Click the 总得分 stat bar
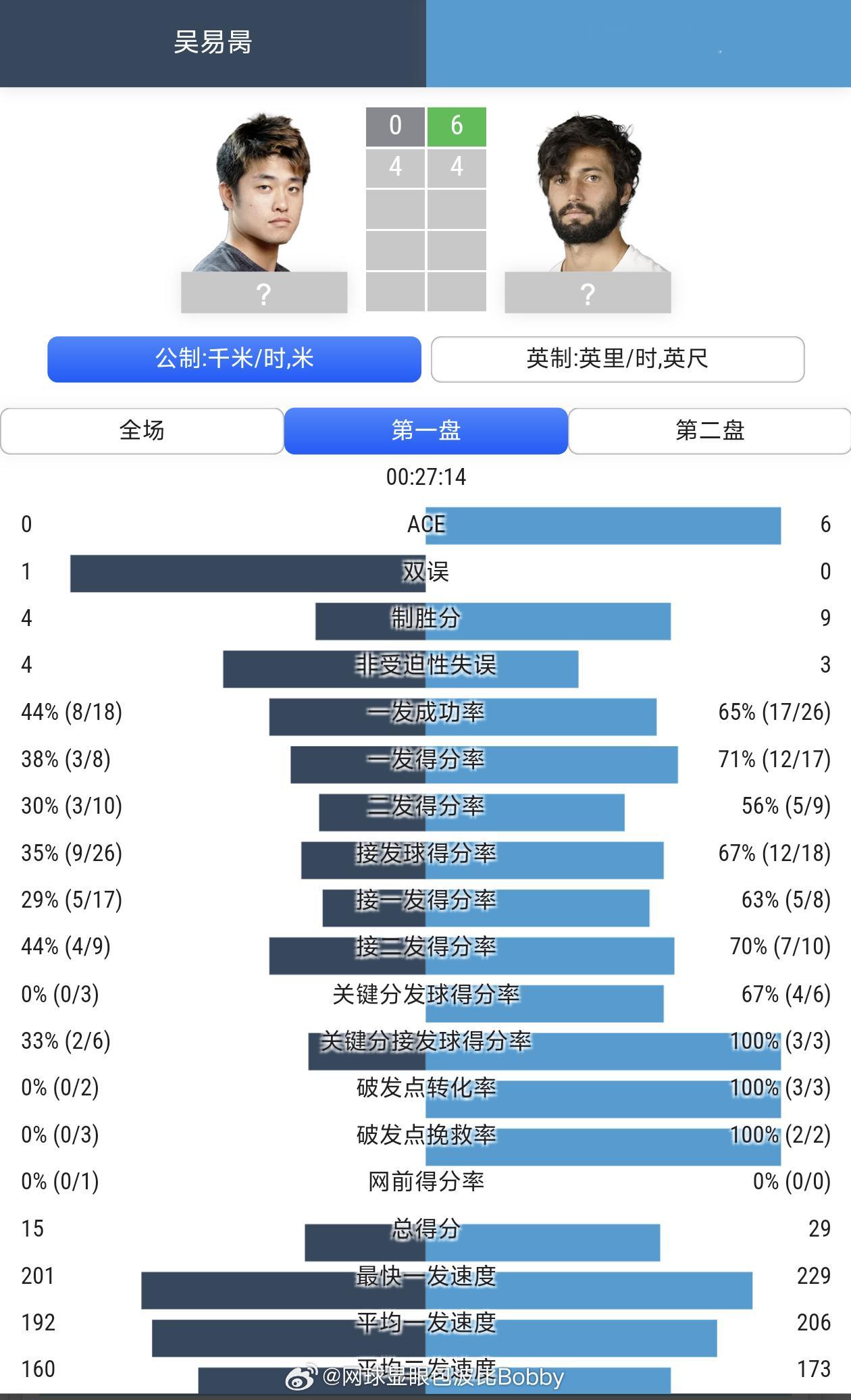The width and height of the screenshot is (851, 1400). coord(425,1229)
